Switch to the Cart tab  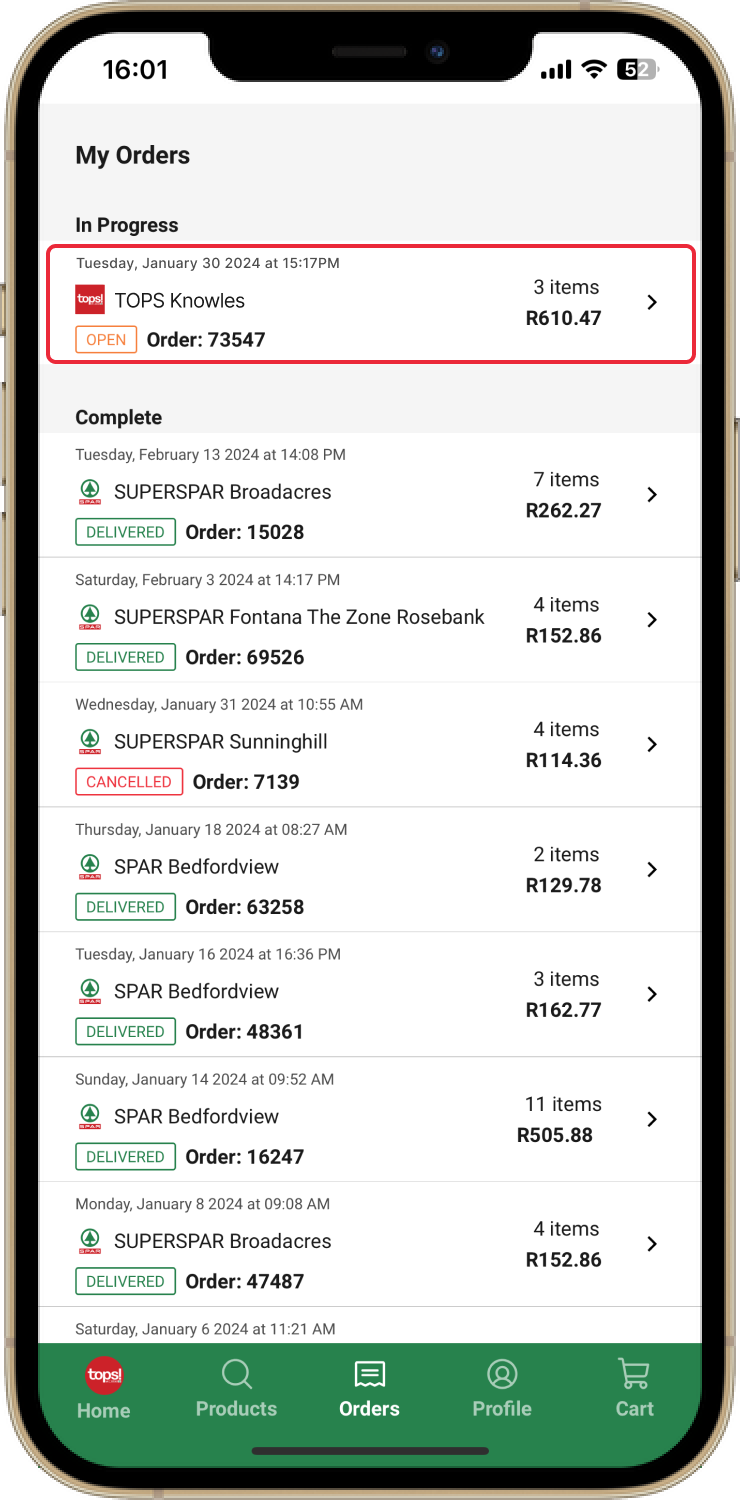click(x=634, y=1390)
